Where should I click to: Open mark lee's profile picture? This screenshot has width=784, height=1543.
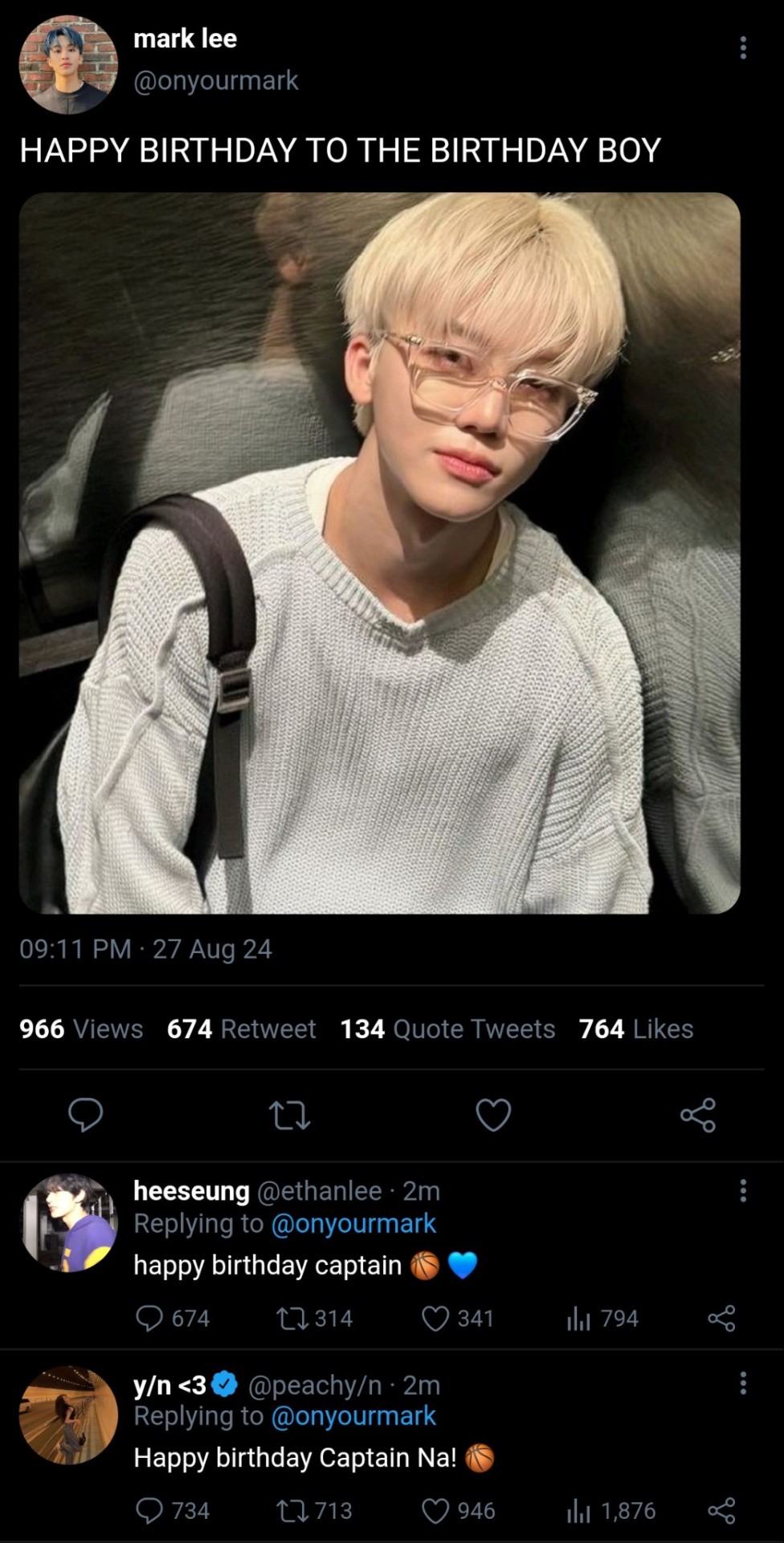point(68,64)
